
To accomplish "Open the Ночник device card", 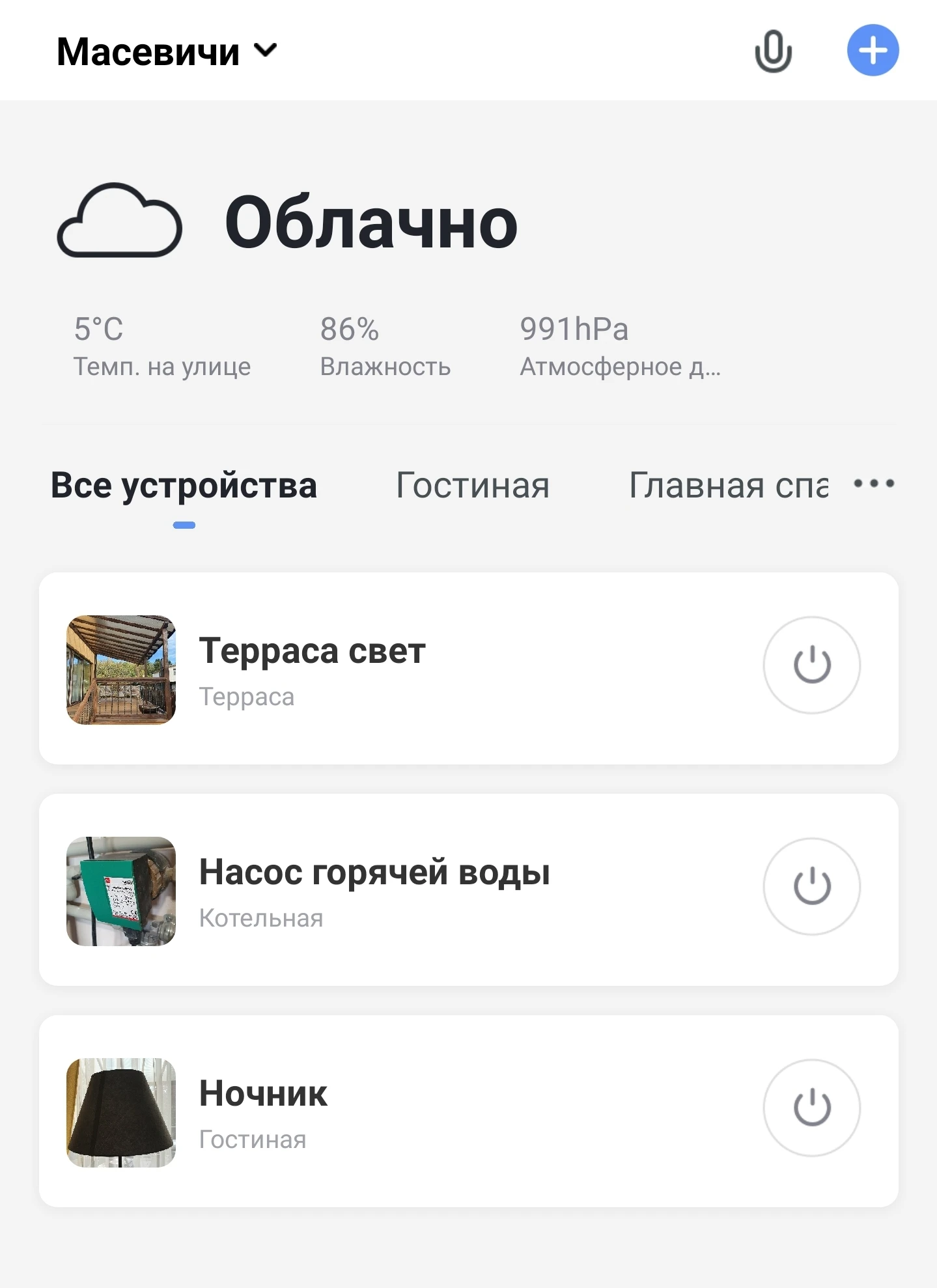I will 391,1111.
